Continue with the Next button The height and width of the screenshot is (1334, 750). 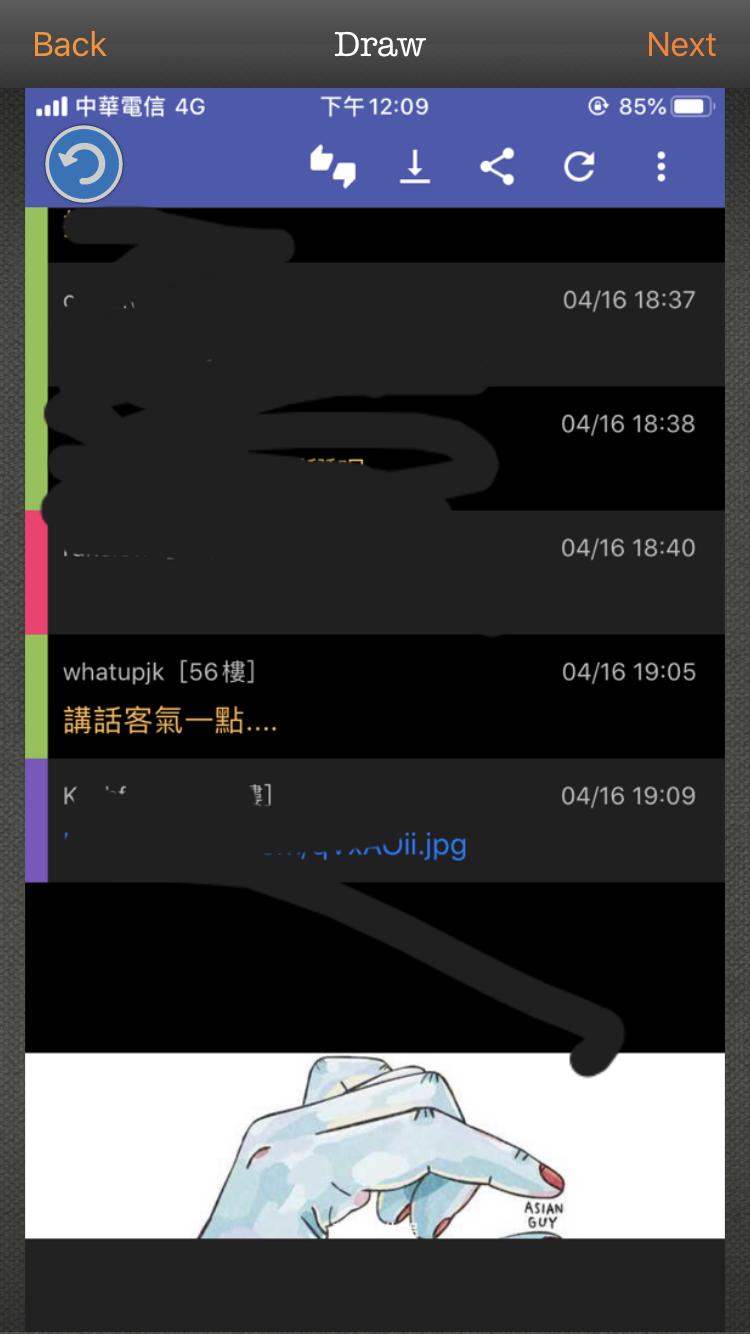[681, 44]
